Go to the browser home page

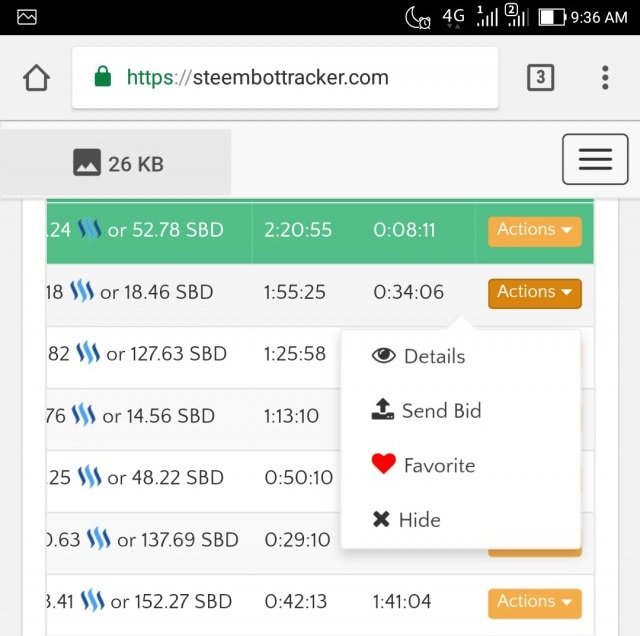point(36,78)
